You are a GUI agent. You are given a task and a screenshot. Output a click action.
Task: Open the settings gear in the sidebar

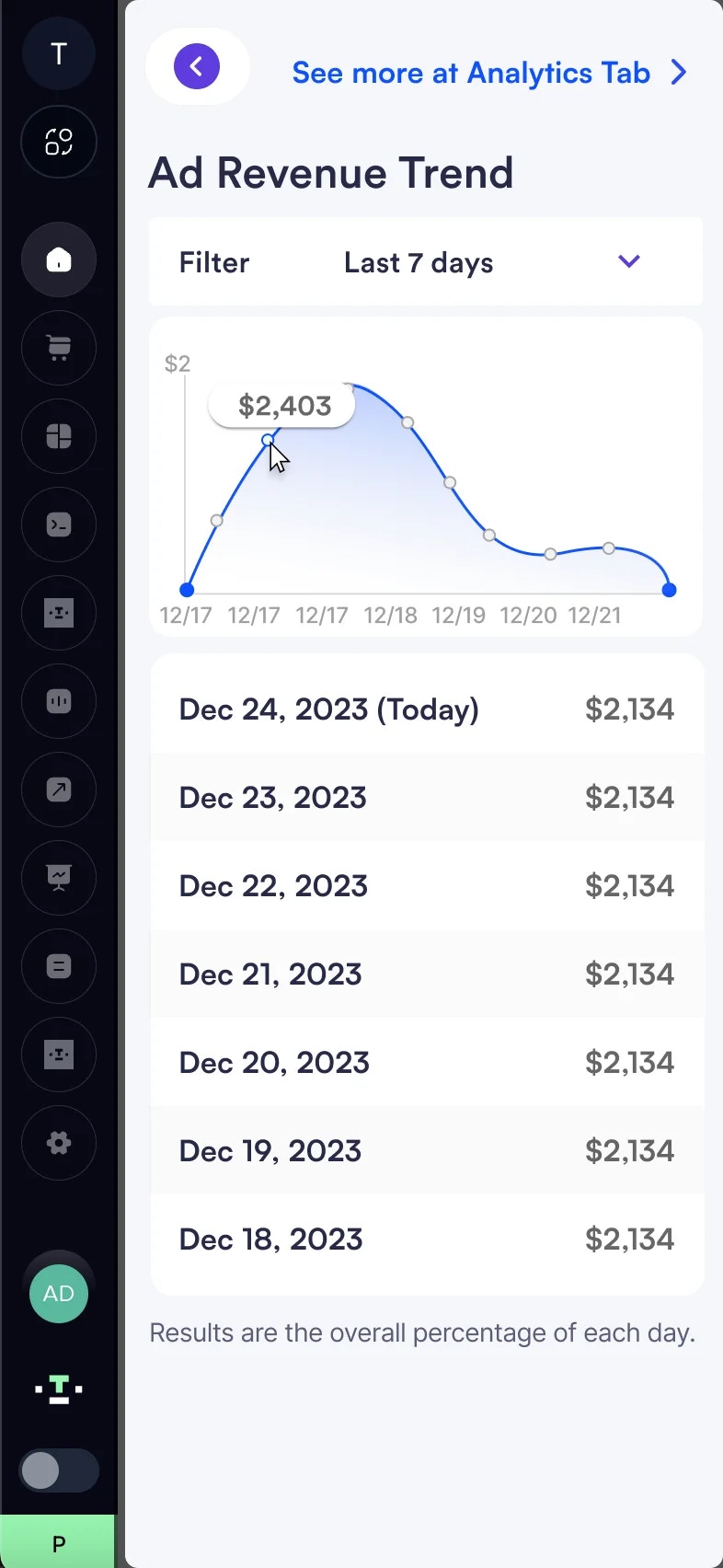click(x=59, y=1143)
